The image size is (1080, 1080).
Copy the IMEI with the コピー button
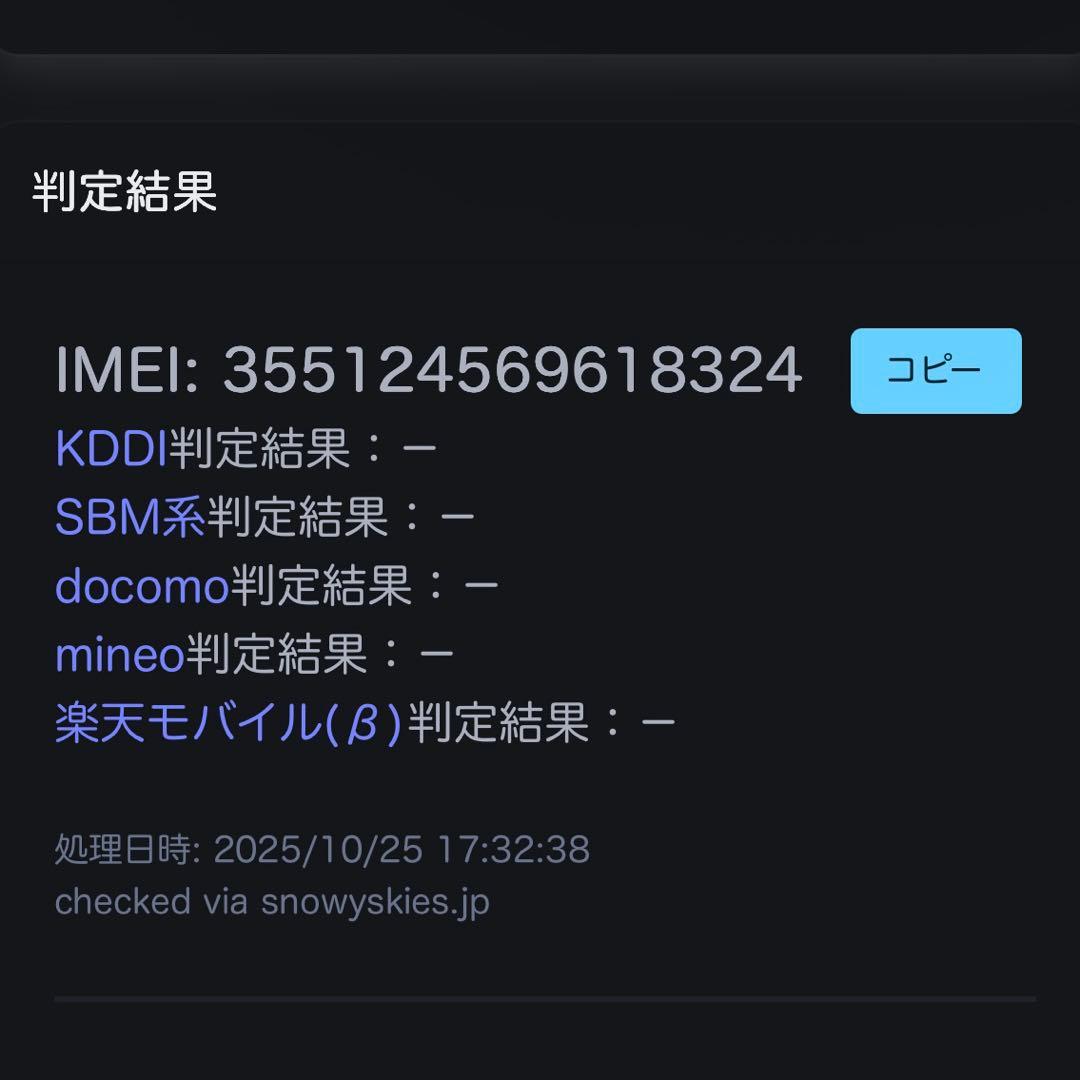935,371
